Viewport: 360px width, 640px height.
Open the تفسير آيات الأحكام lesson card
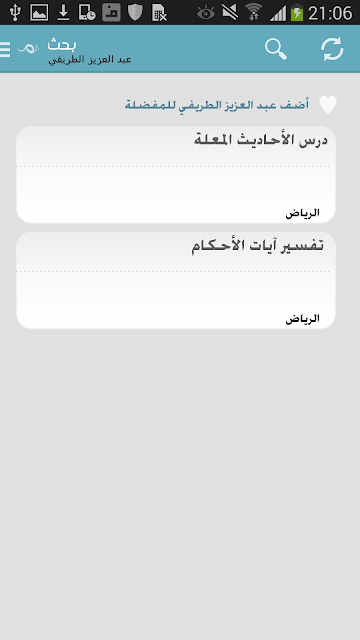pos(176,280)
